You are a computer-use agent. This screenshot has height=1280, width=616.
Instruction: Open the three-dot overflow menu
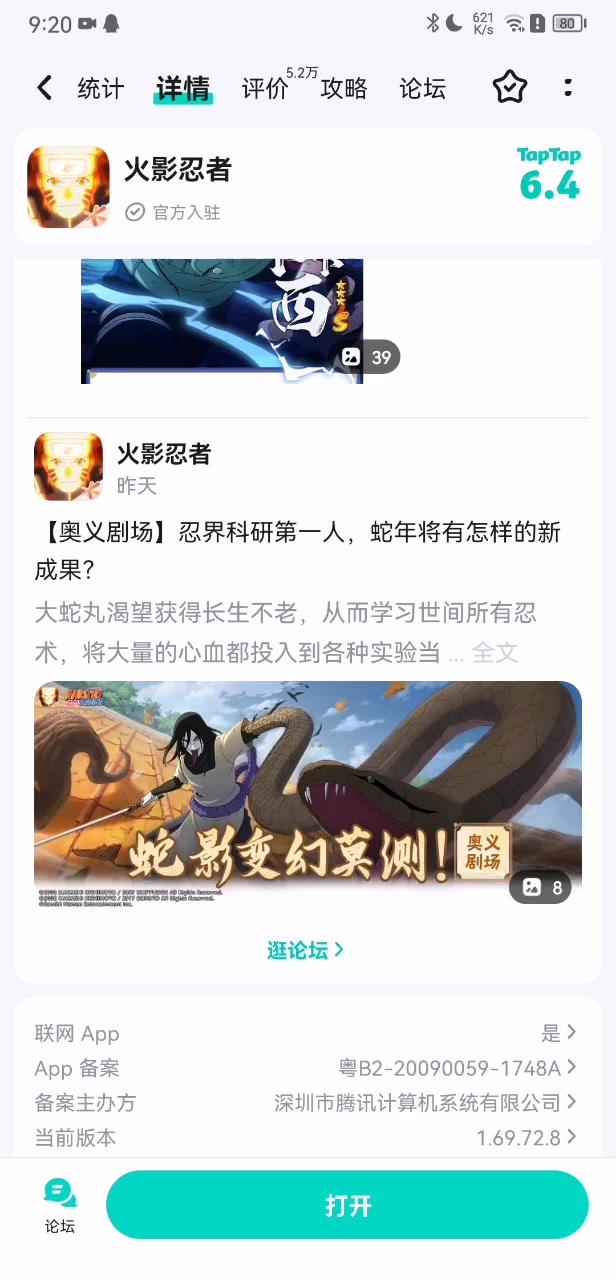(568, 88)
